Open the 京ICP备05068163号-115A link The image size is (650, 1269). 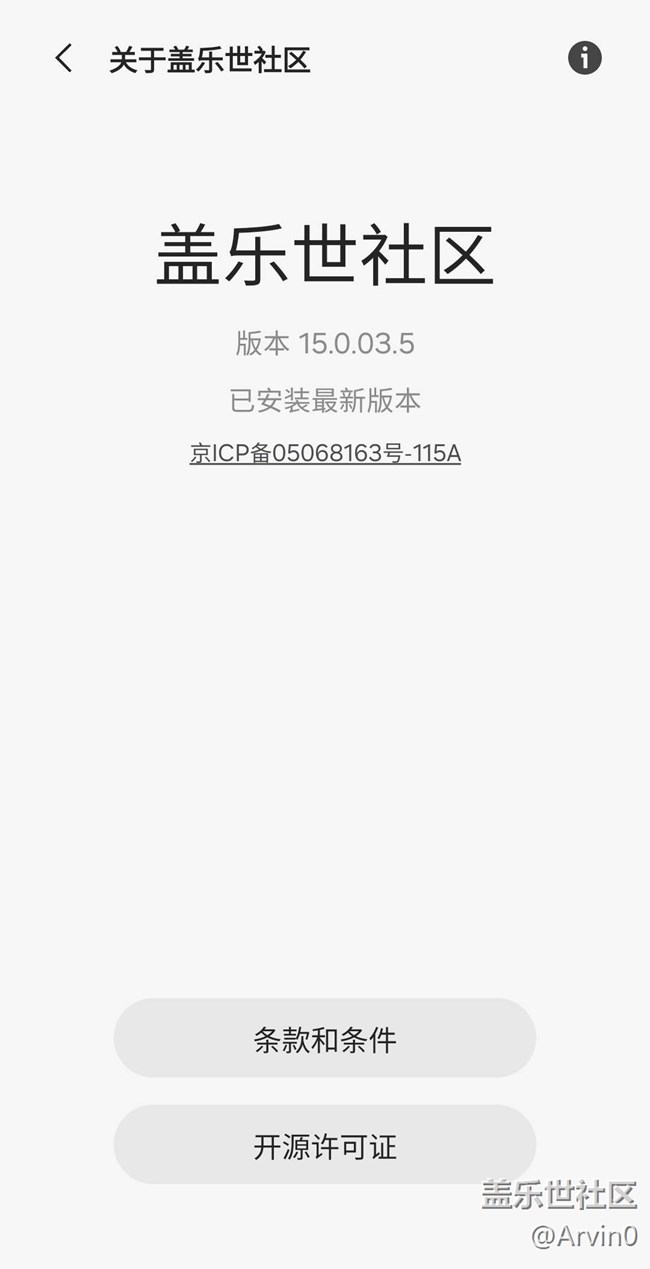point(325,453)
